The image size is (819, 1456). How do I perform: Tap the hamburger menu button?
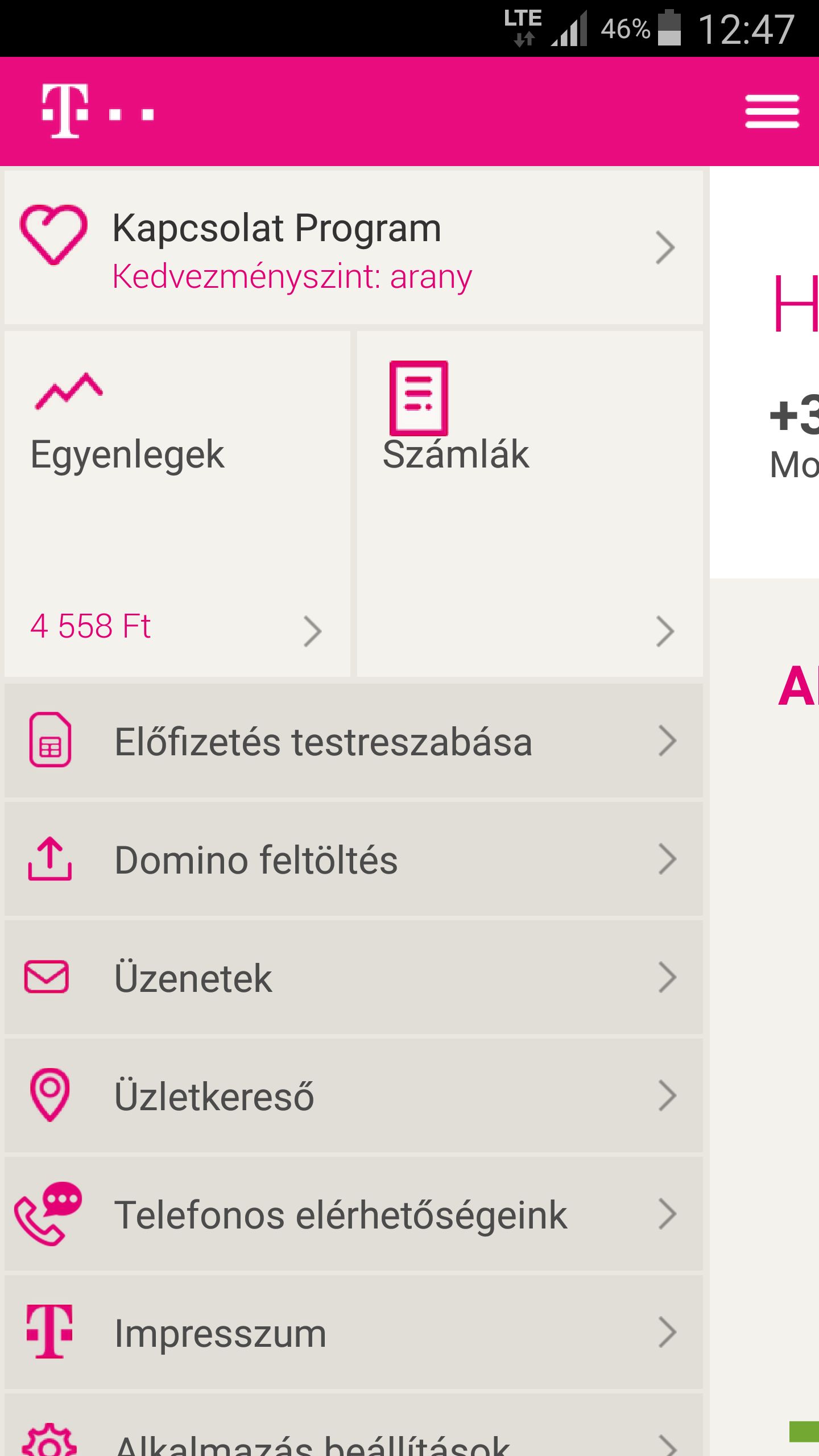pos(772,111)
